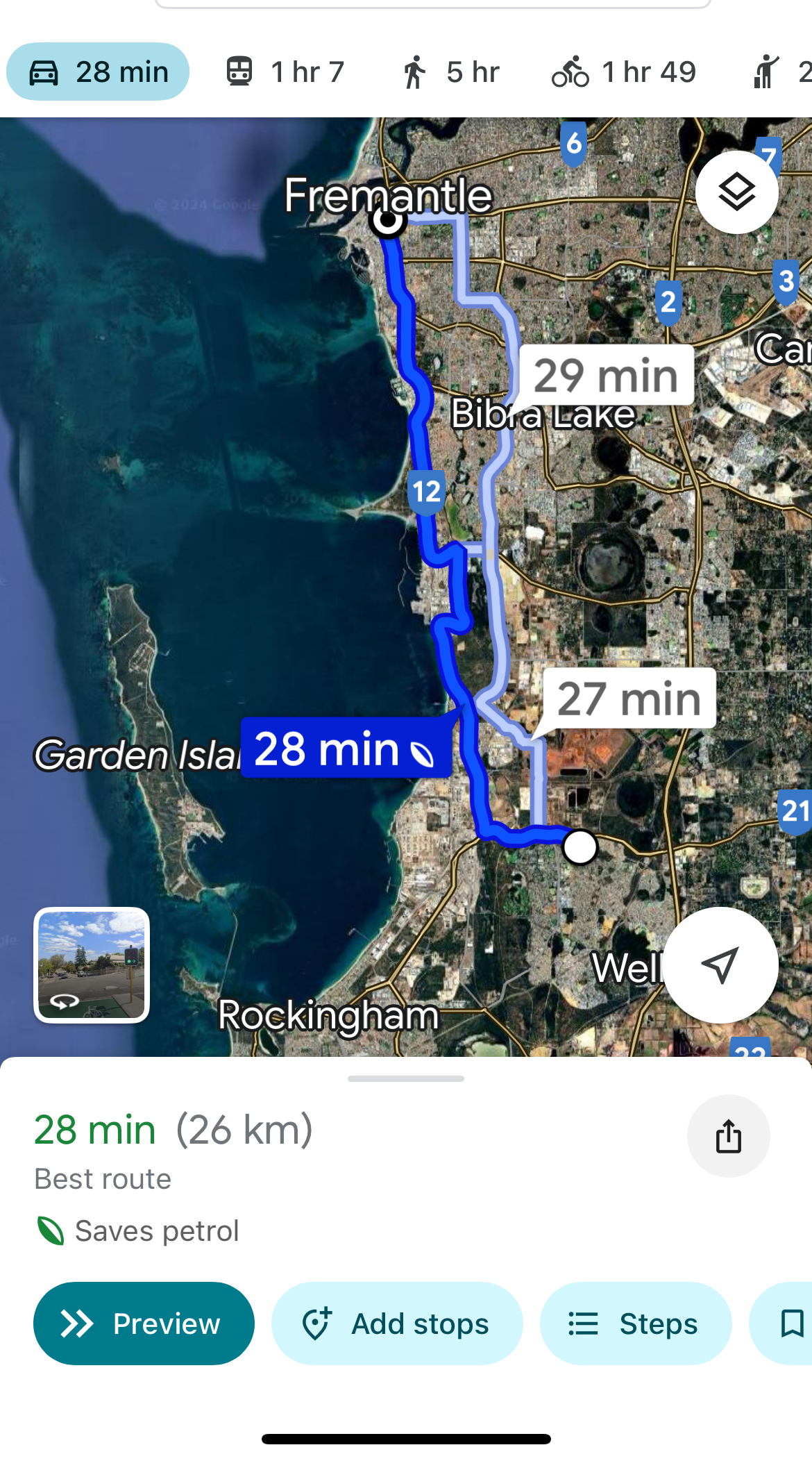The image size is (812, 1461).
Task: Open the map layers button
Action: (x=736, y=192)
